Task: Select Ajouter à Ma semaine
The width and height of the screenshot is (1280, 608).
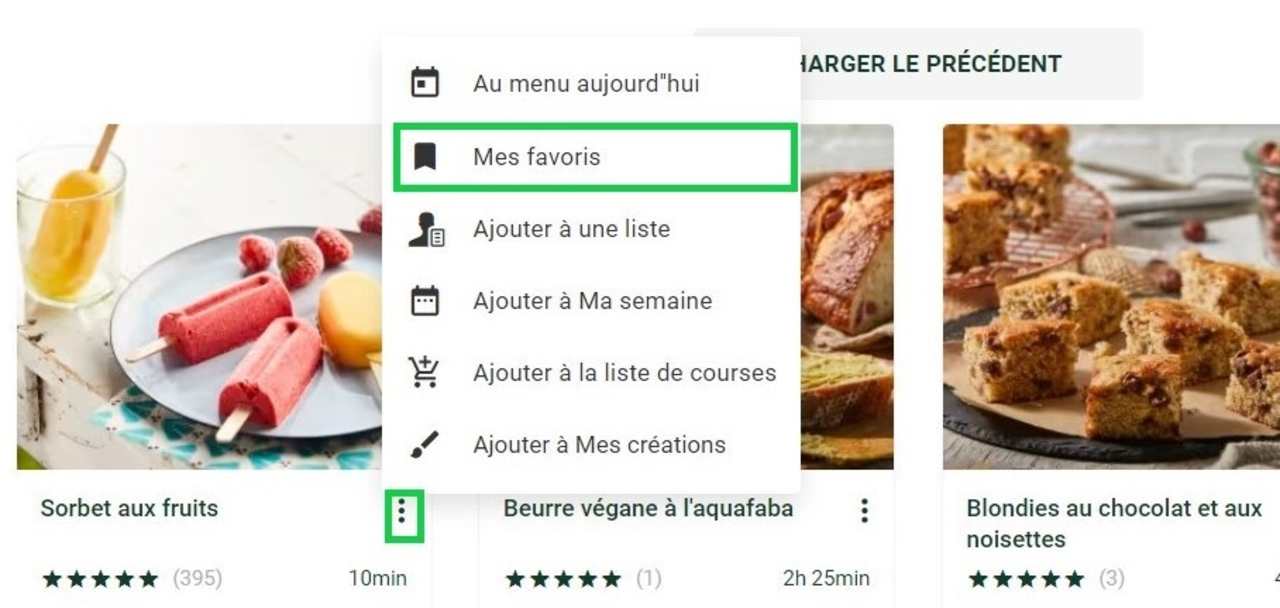Action: pos(592,301)
